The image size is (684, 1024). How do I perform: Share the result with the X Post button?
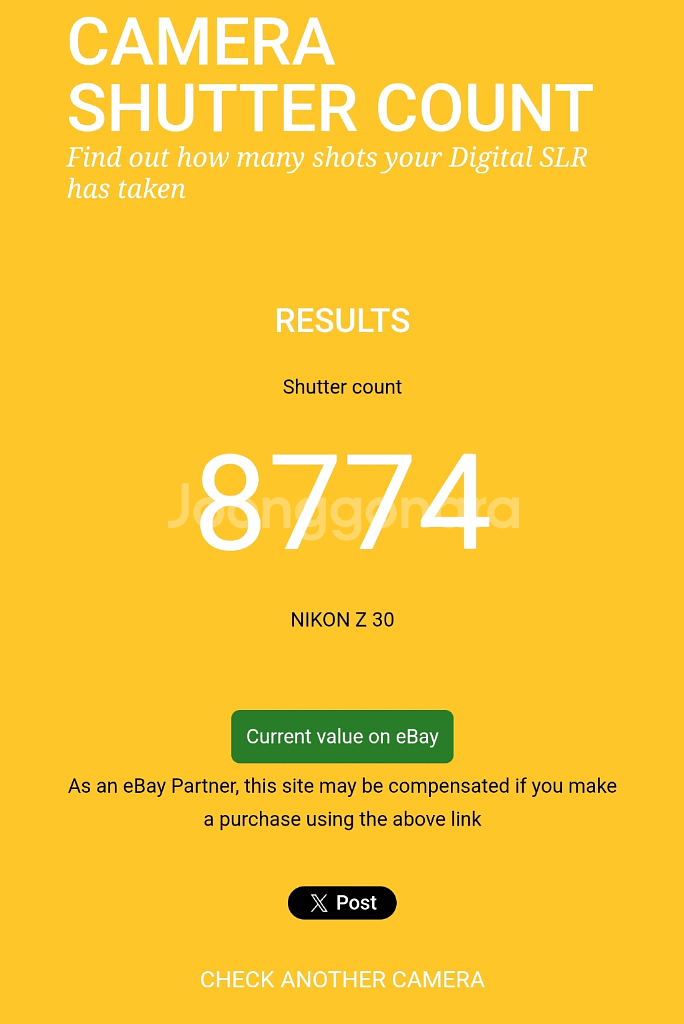pyautogui.click(x=342, y=903)
